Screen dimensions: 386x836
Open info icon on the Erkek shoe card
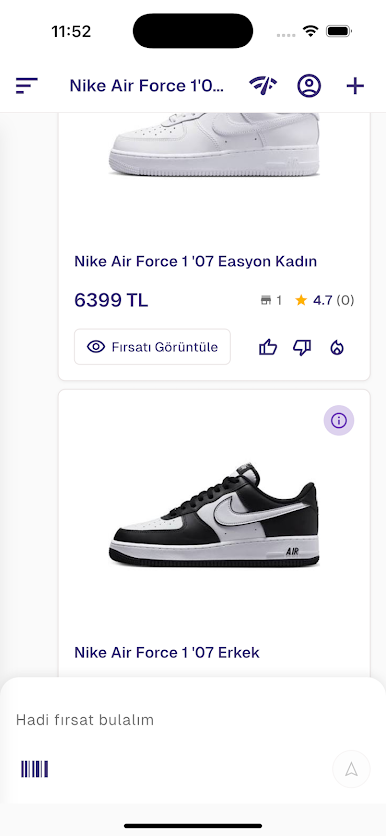(x=339, y=421)
